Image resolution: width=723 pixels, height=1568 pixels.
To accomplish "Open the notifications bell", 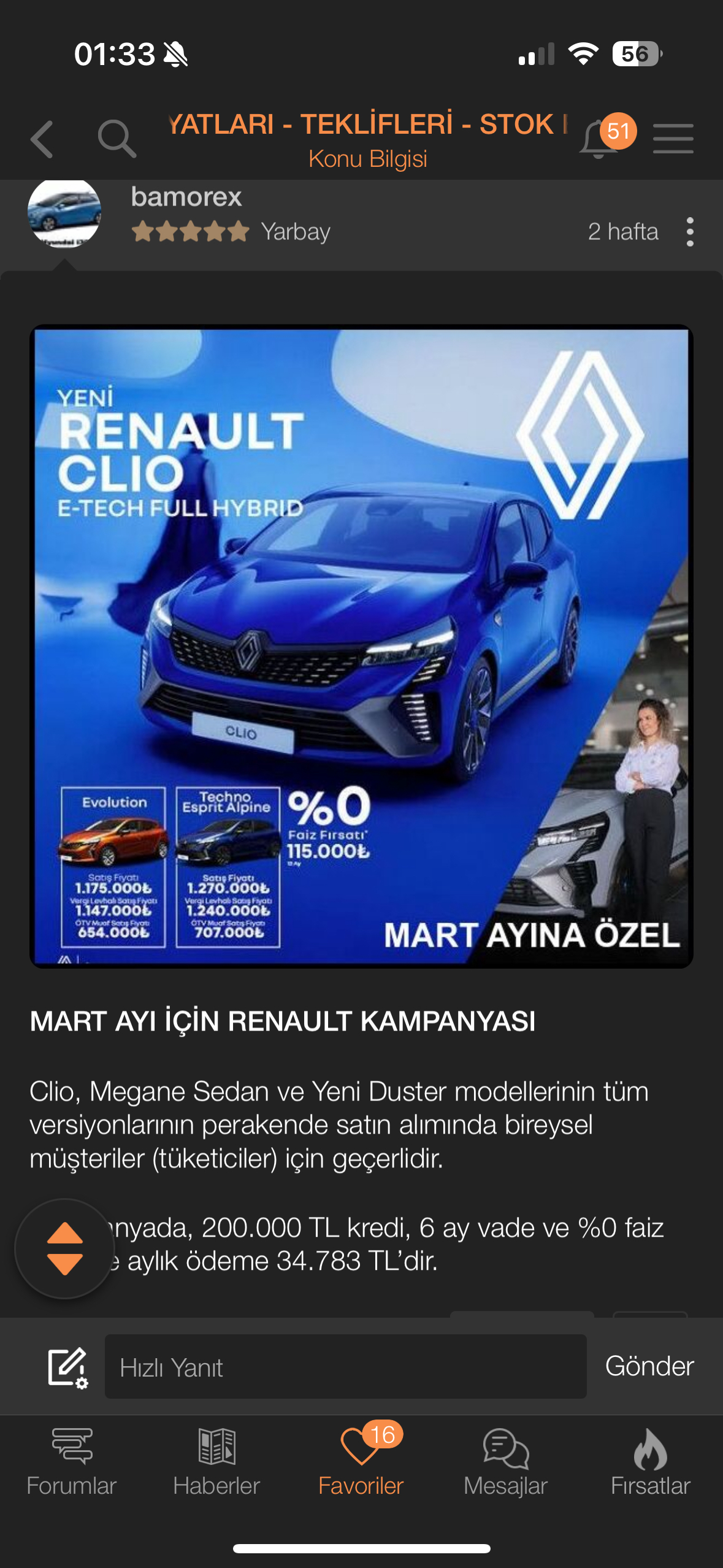I will click(599, 139).
